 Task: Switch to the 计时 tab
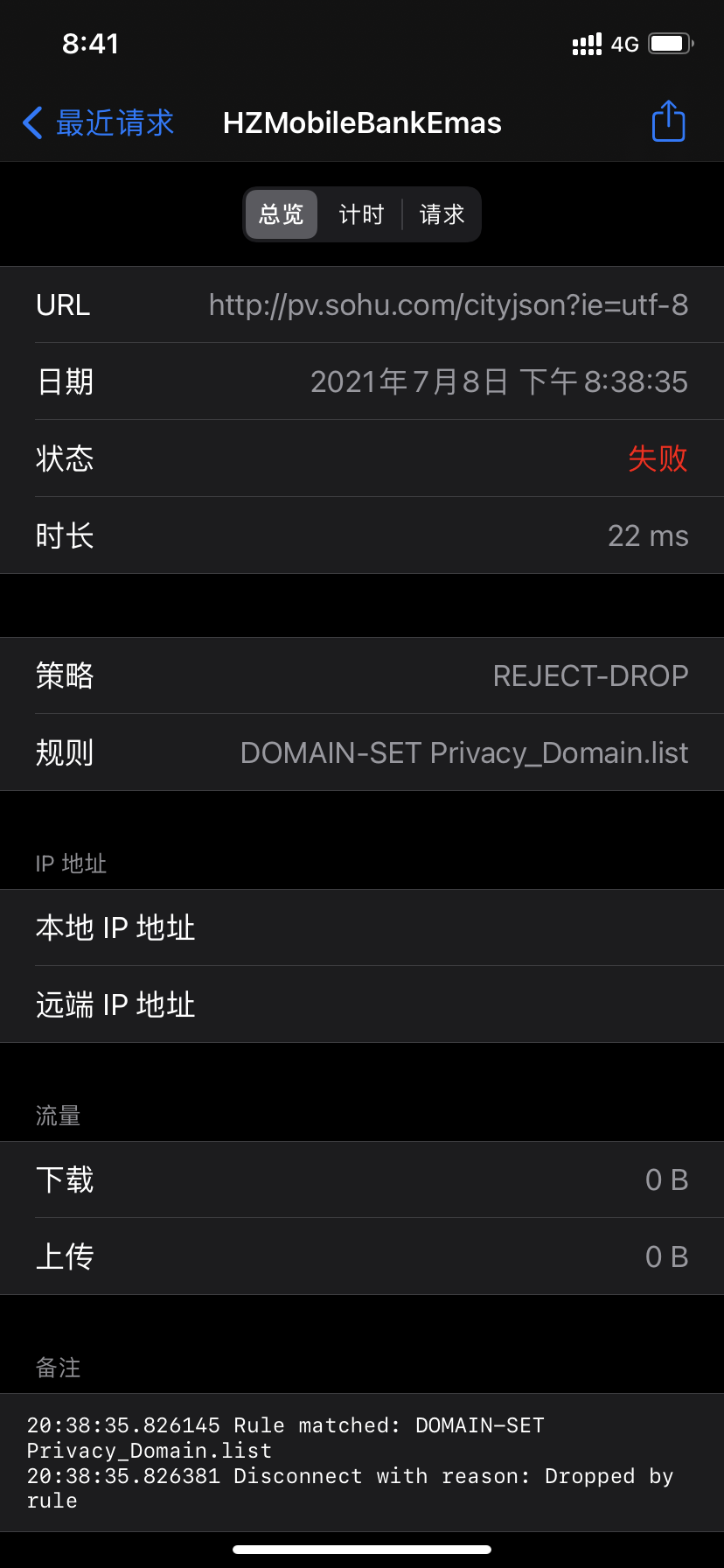click(360, 214)
